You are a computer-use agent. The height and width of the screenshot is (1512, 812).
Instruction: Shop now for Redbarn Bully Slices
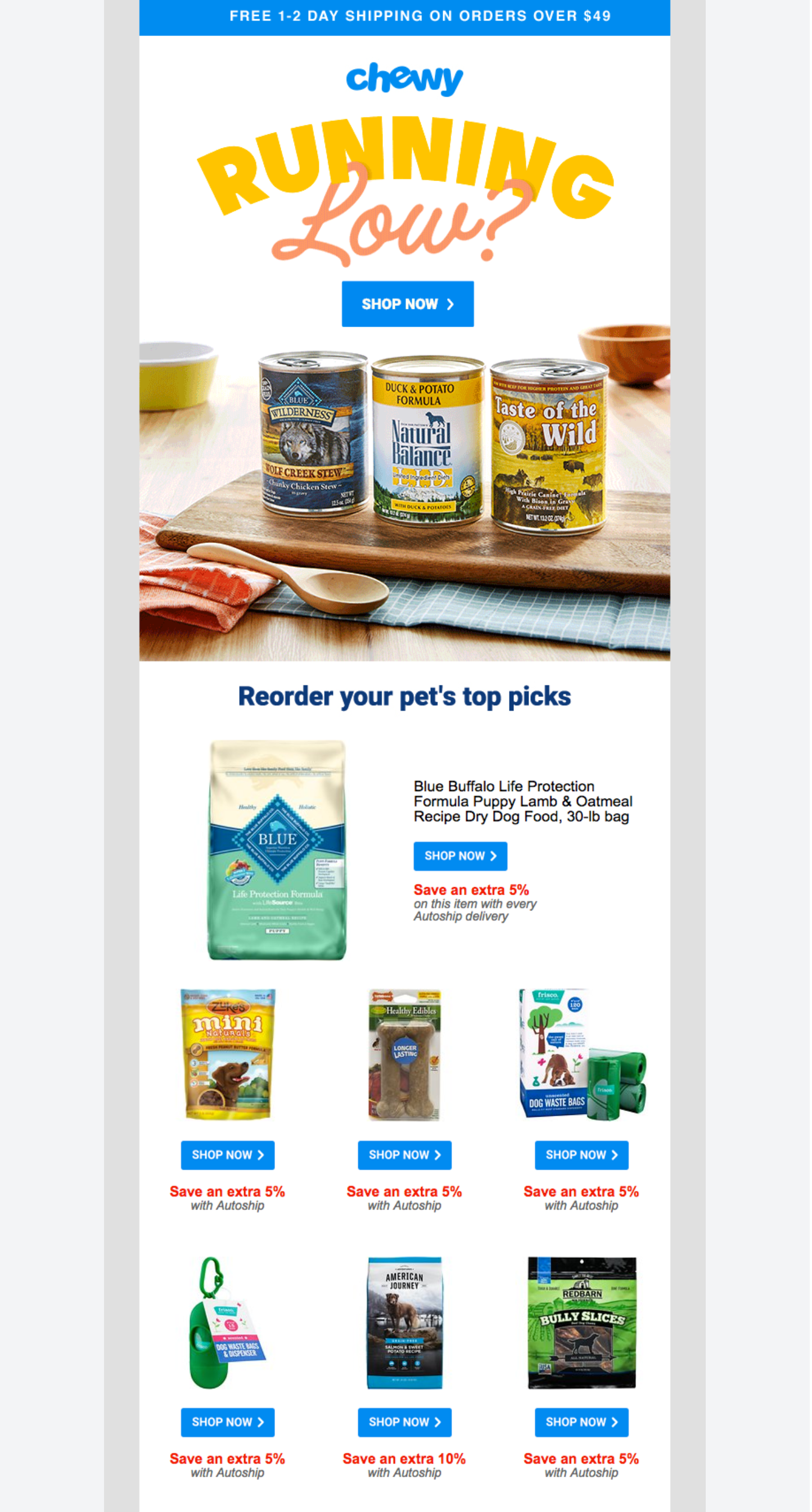(x=582, y=1422)
